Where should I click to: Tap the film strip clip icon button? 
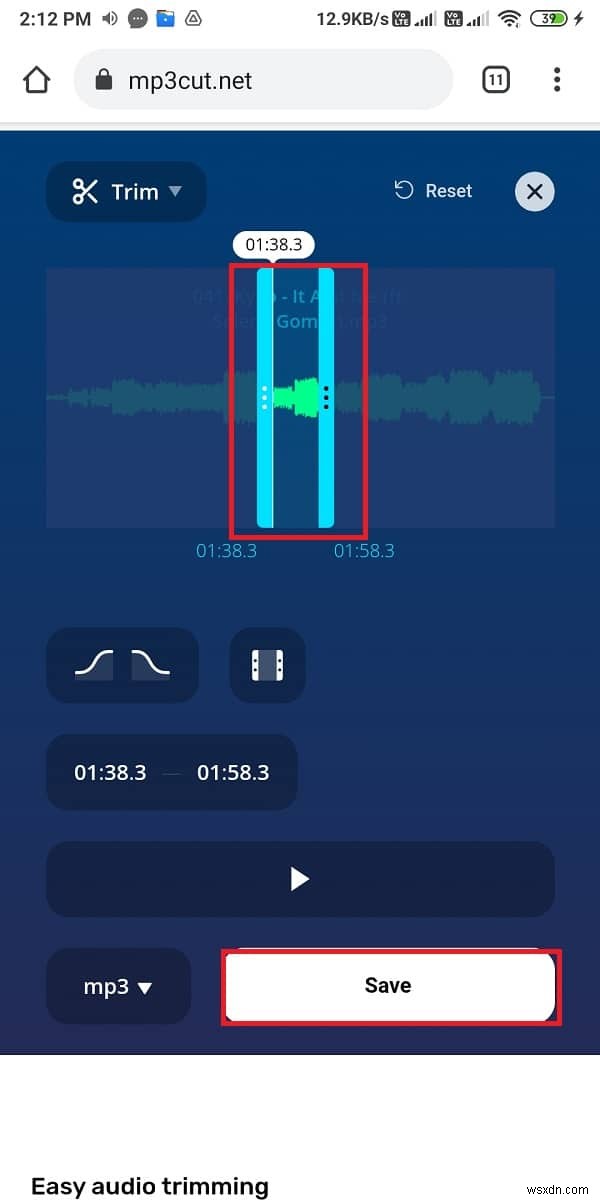267,664
